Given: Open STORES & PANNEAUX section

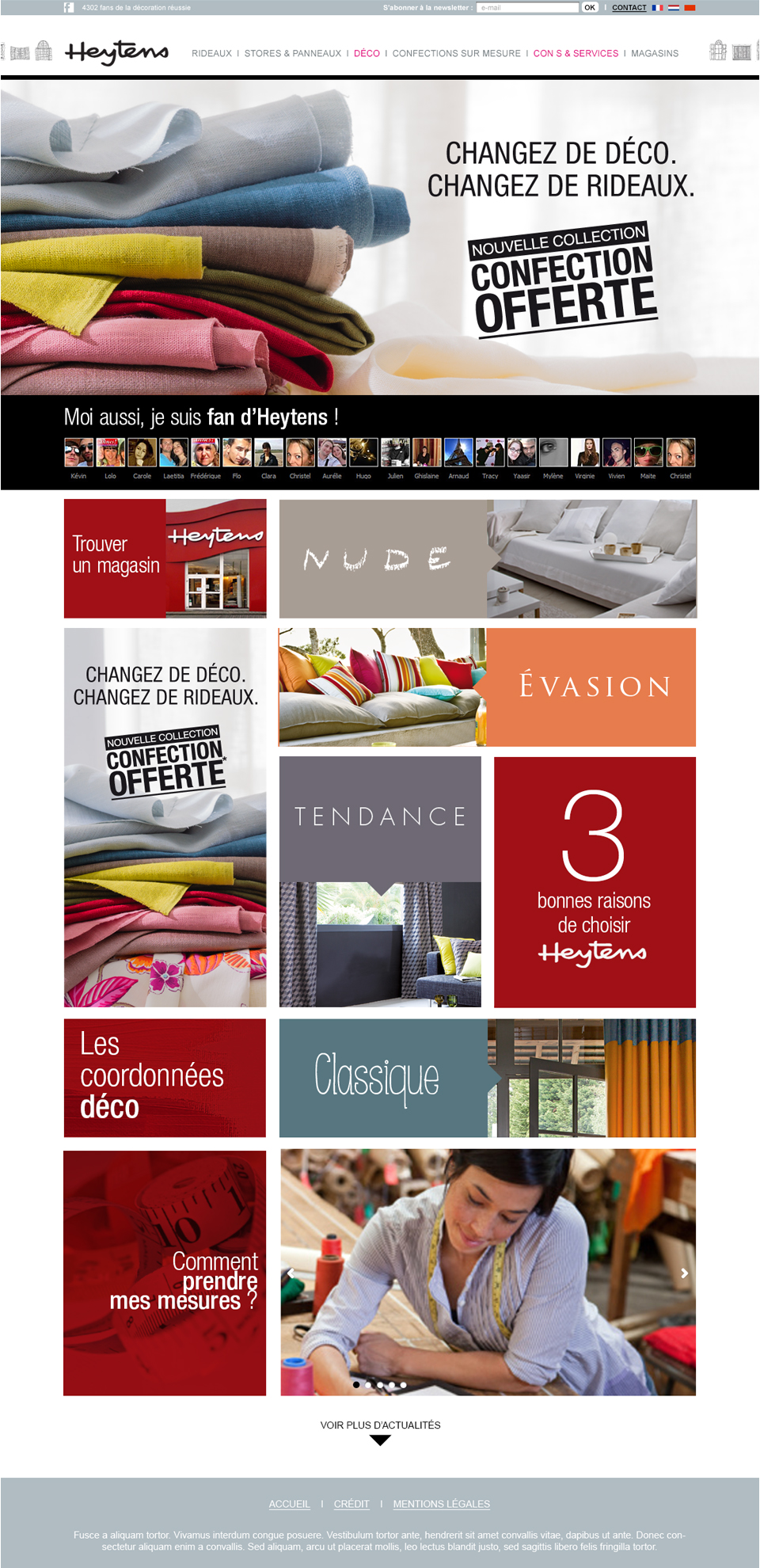Looking at the screenshot, I should (x=293, y=53).
